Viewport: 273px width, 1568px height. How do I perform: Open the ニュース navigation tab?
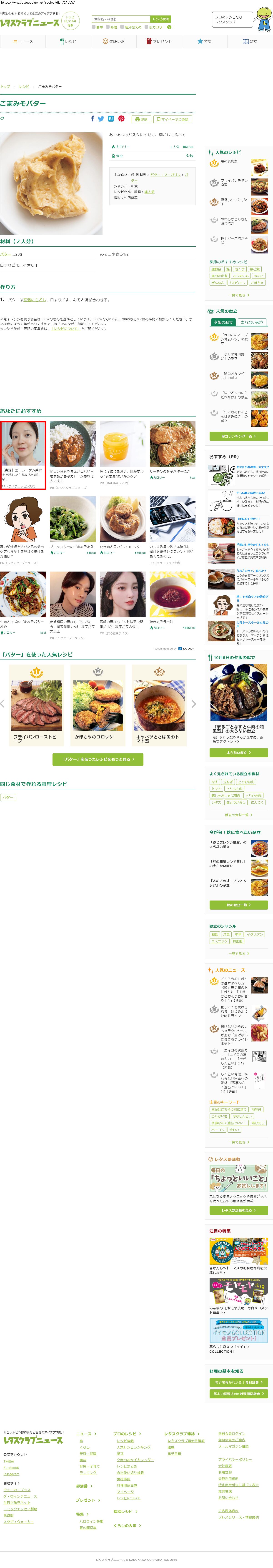[x=23, y=41]
